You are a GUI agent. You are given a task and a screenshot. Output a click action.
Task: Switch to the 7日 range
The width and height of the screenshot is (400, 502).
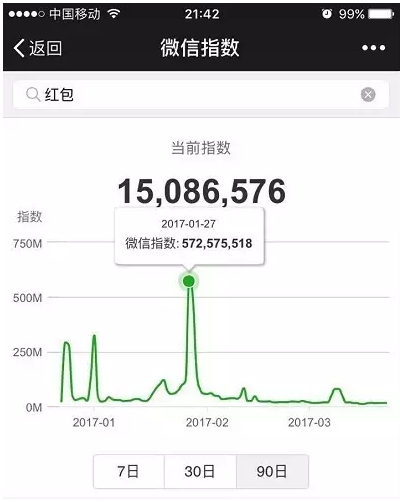coord(129,471)
